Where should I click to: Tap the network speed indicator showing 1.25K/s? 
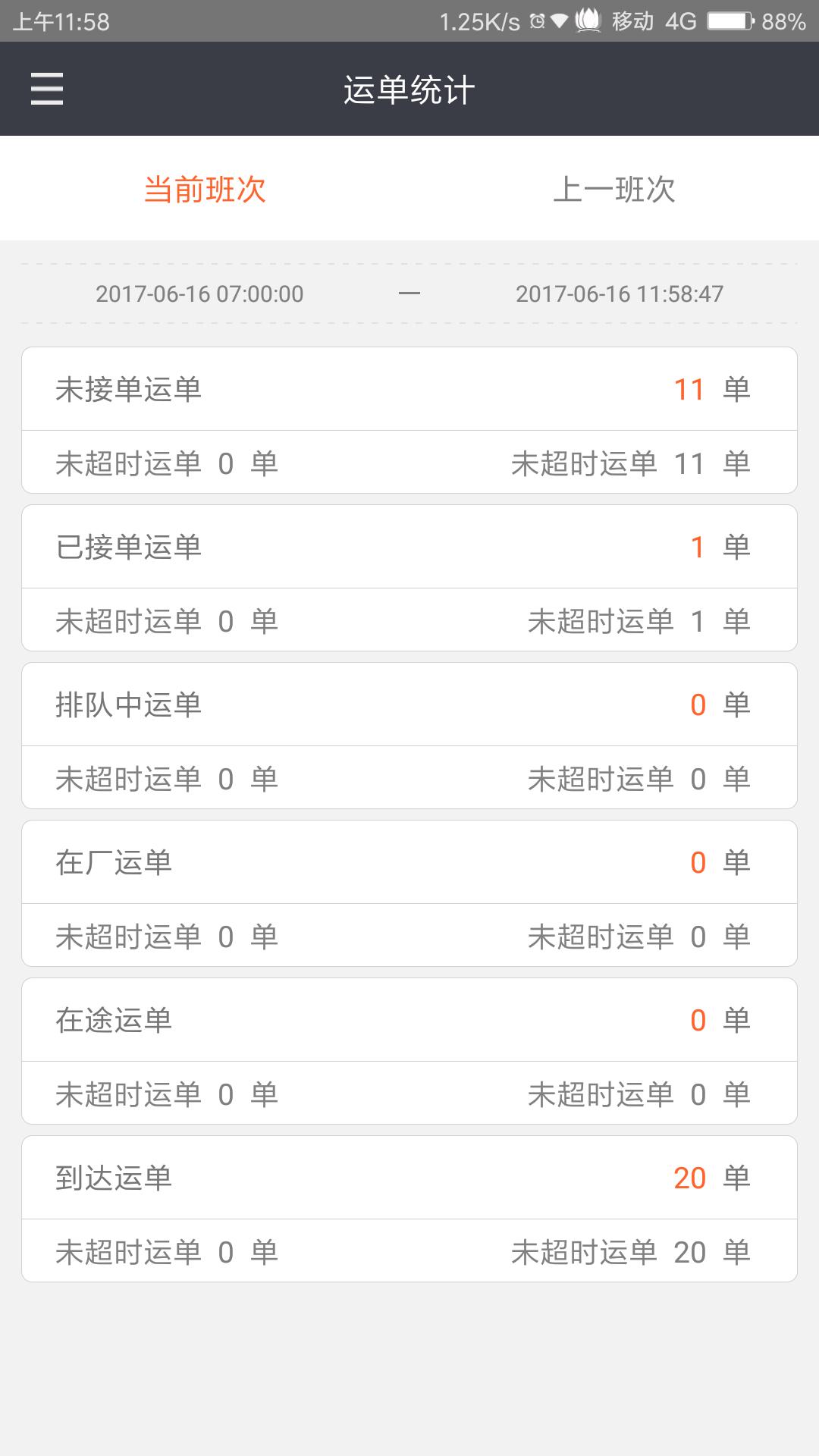click(x=478, y=22)
